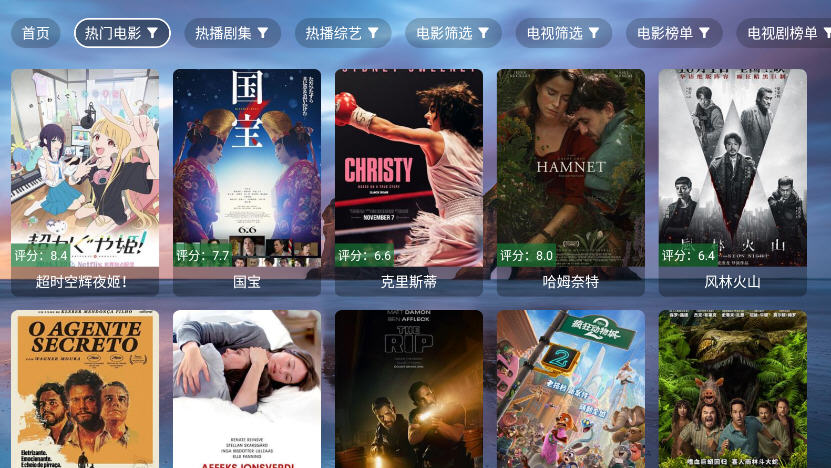
Task: Open the O Agente Secreto poster
Action: [x=85, y=390]
